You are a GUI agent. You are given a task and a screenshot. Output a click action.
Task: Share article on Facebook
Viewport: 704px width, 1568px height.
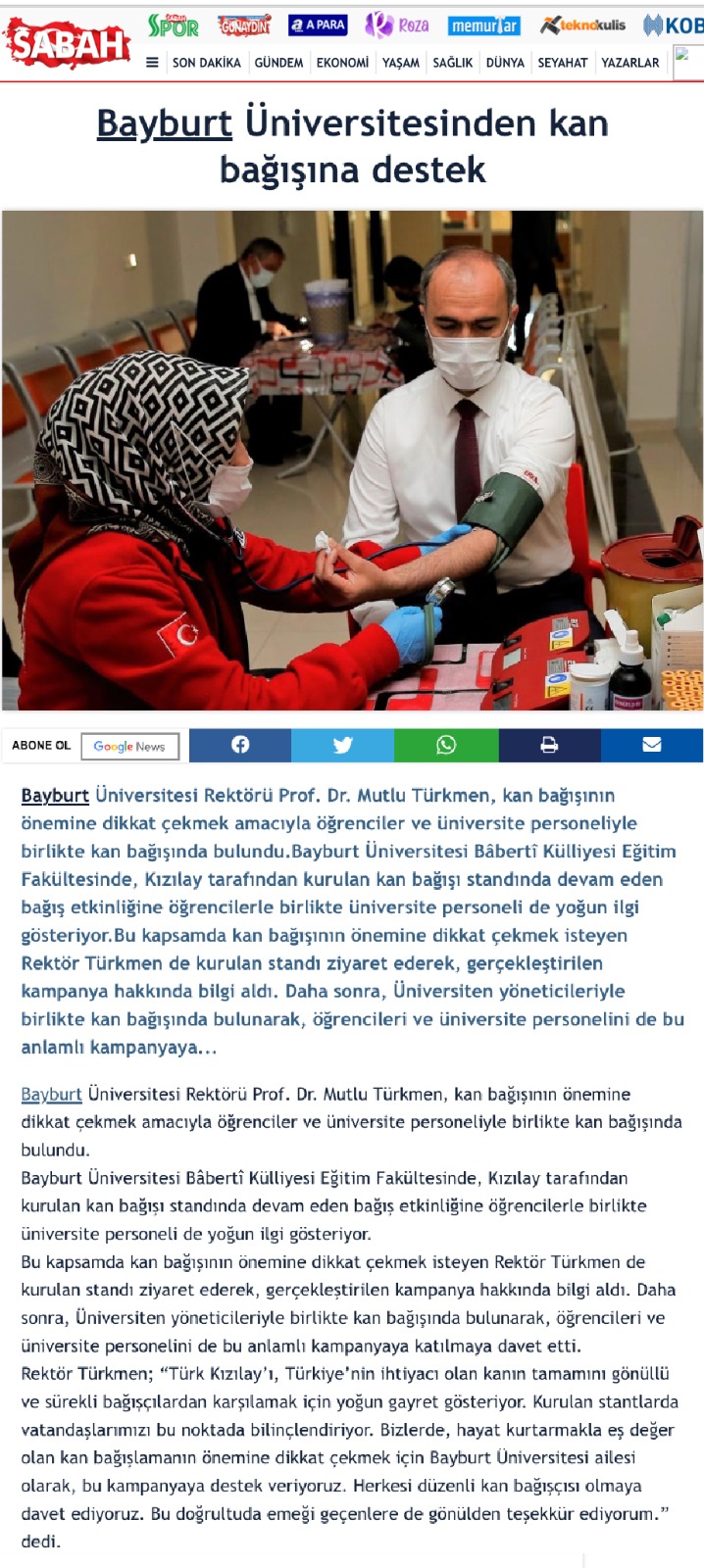240,745
